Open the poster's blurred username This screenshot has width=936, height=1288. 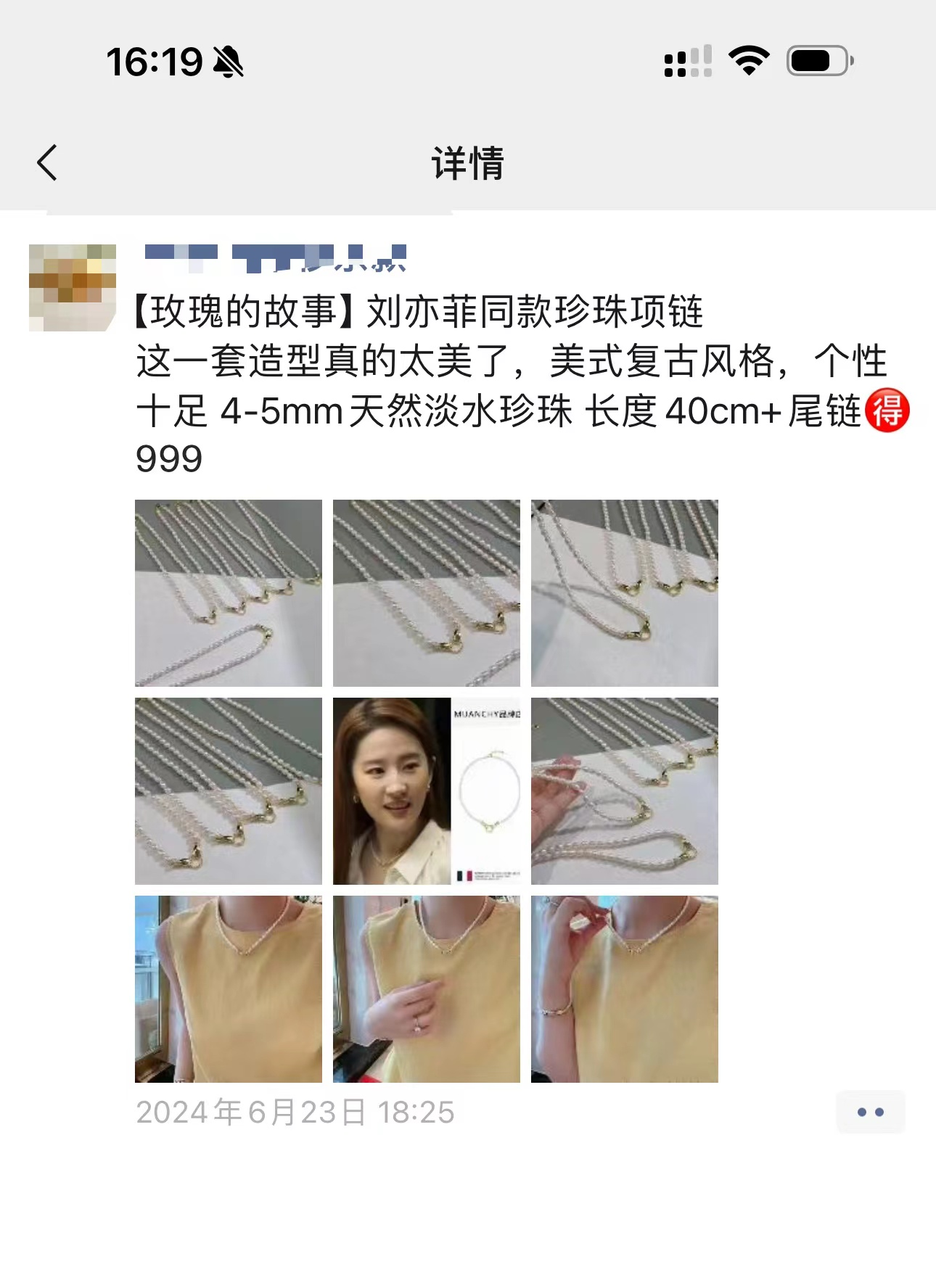[x=276, y=258]
